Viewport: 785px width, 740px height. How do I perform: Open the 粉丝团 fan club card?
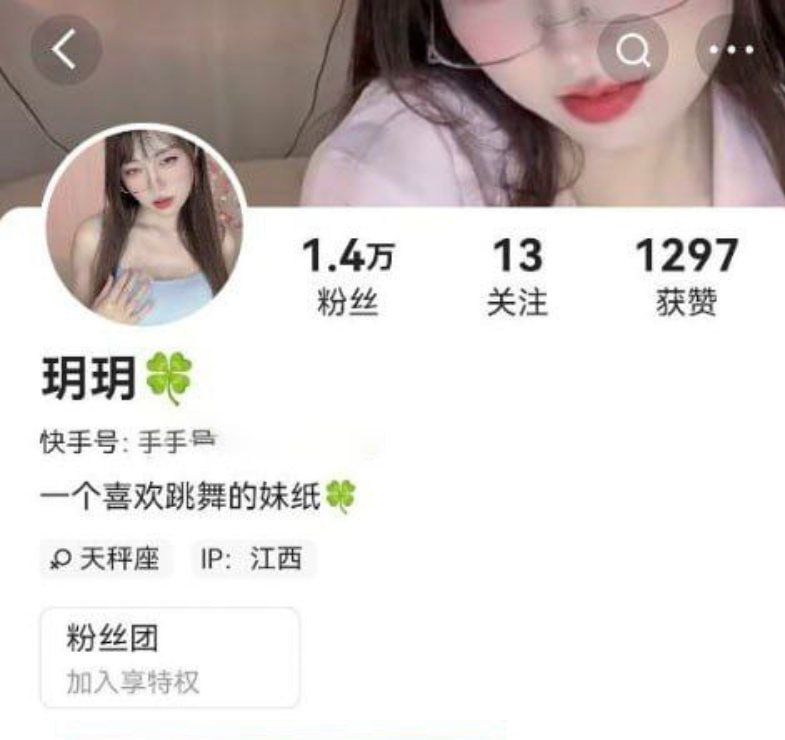[170, 658]
